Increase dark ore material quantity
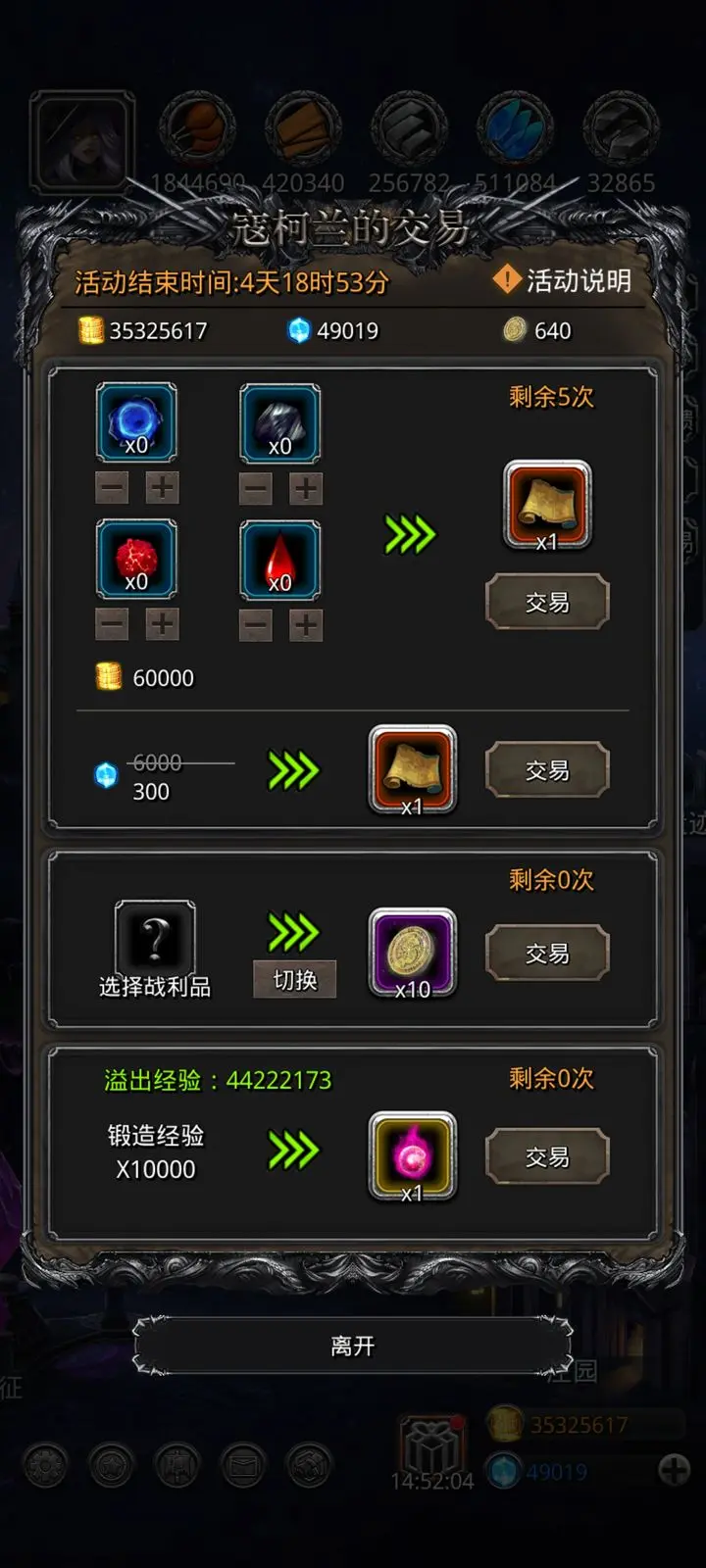This screenshot has width=706, height=1568. click(x=306, y=488)
